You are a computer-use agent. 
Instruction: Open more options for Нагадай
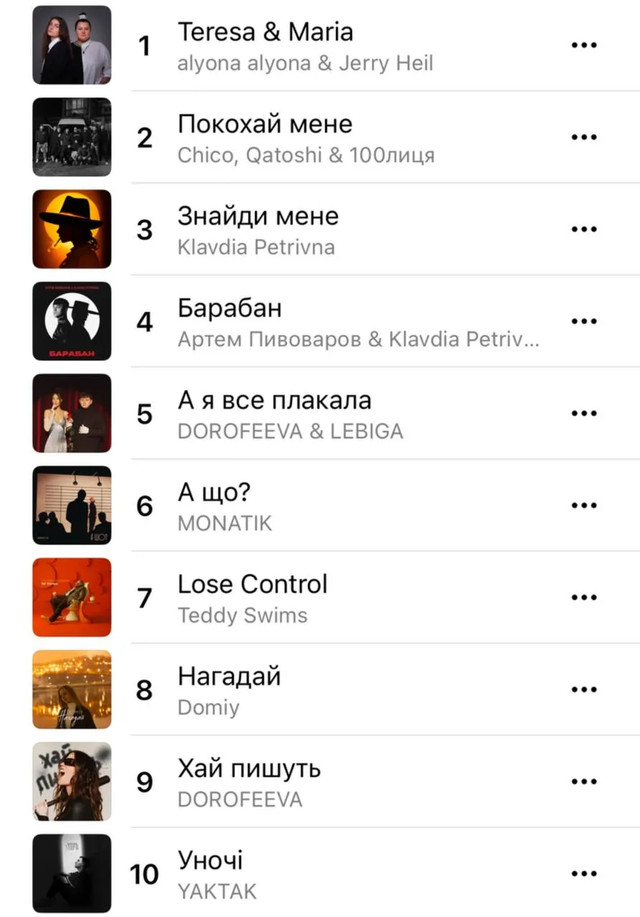coord(583,690)
